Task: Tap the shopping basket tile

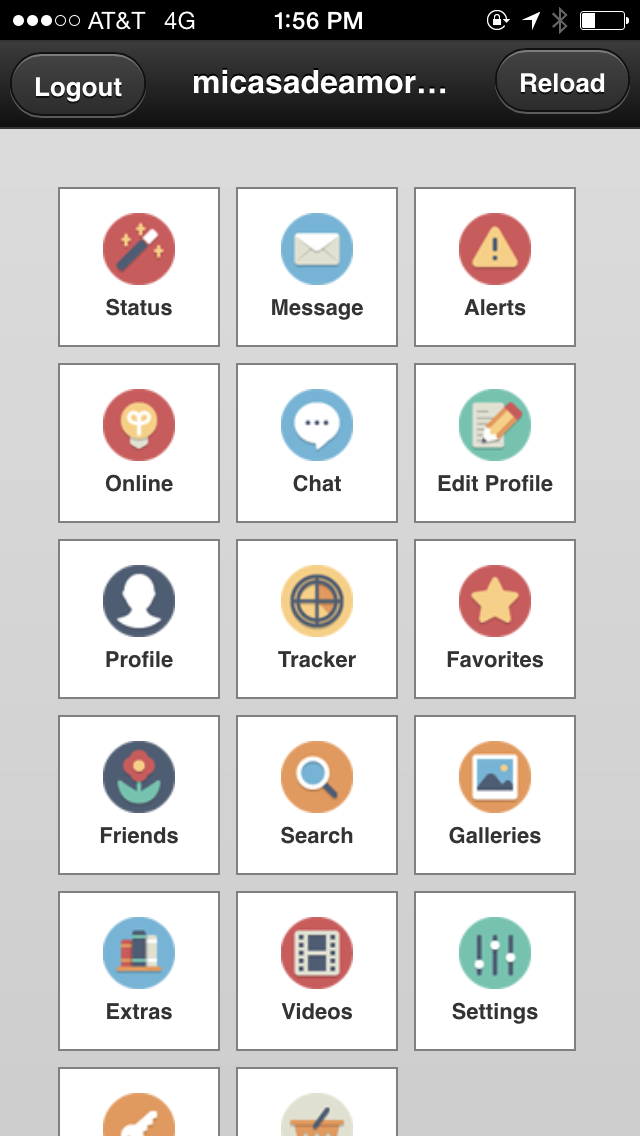Action: point(317,1105)
